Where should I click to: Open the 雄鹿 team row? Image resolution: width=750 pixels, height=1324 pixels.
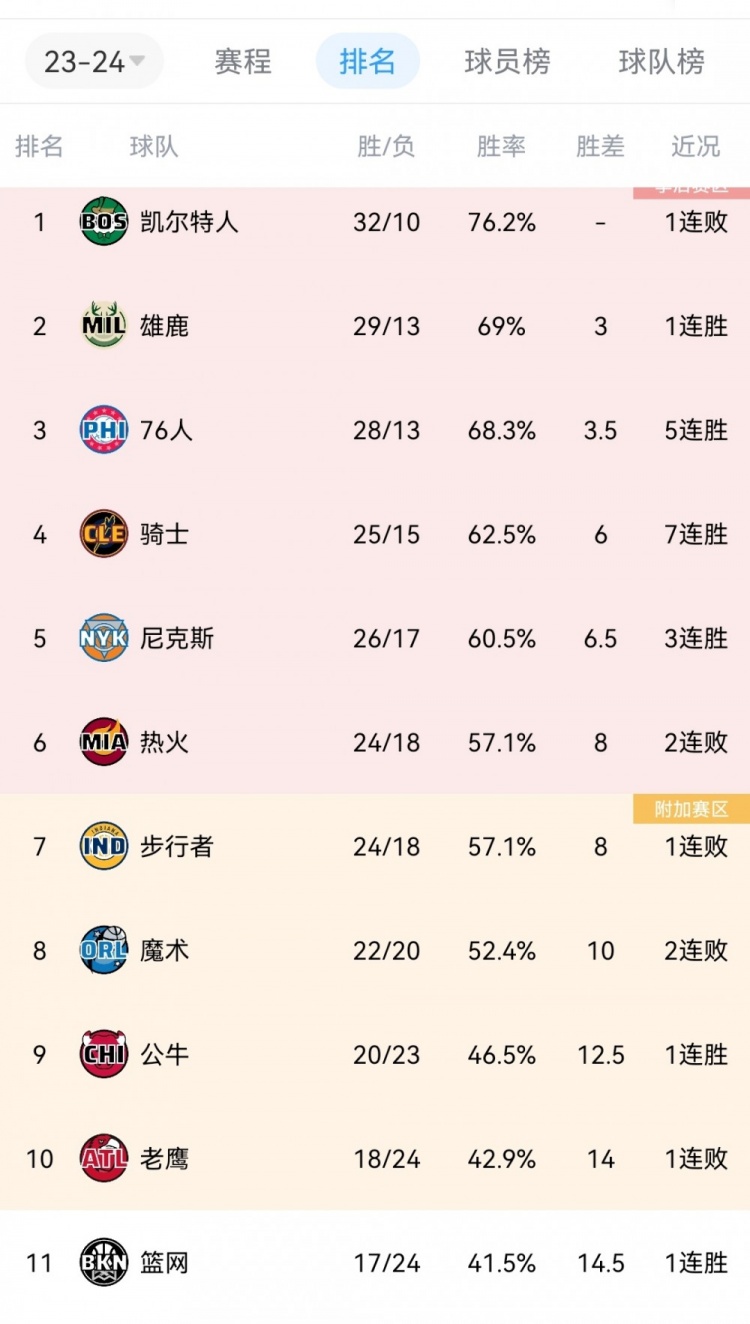click(375, 326)
